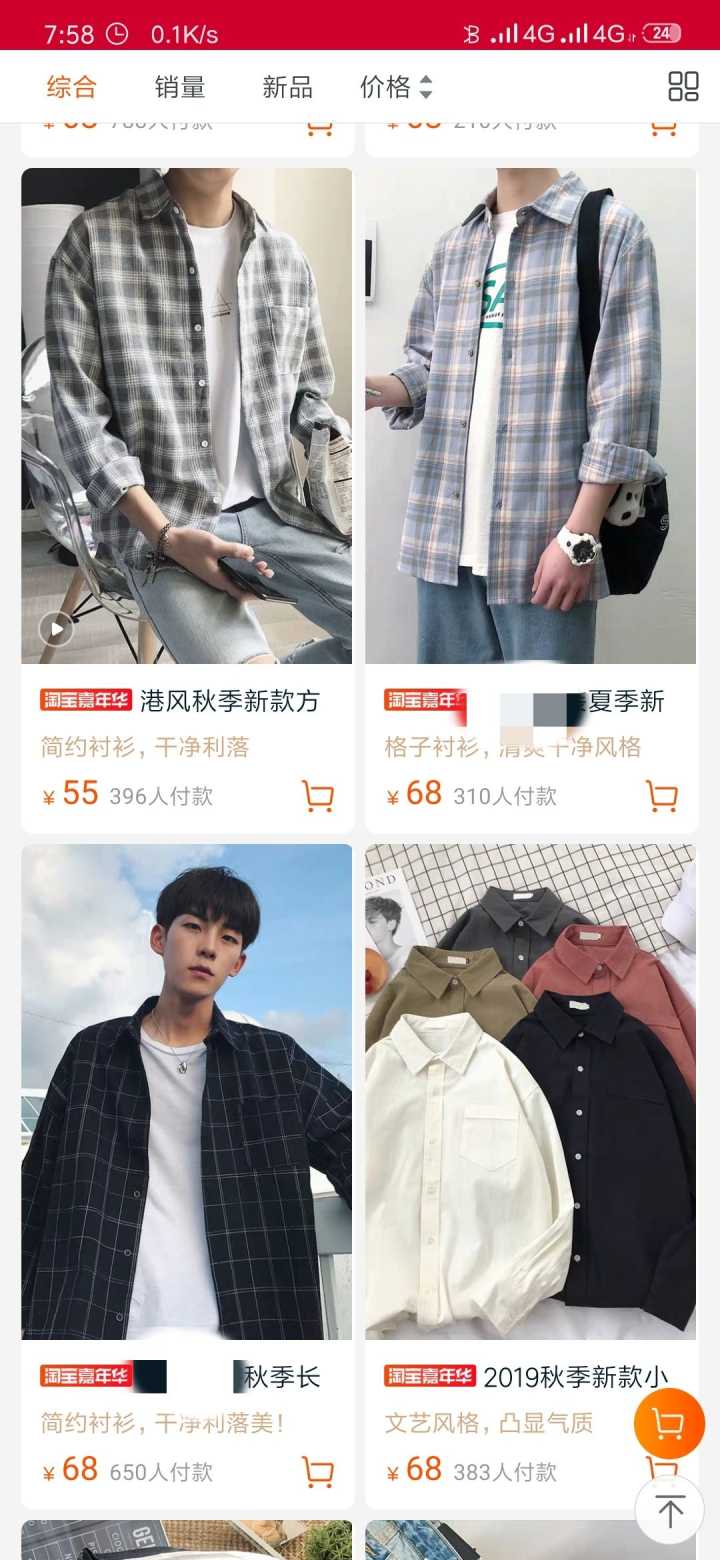Sort by 价格
This screenshot has width=720, height=1560.
396,87
